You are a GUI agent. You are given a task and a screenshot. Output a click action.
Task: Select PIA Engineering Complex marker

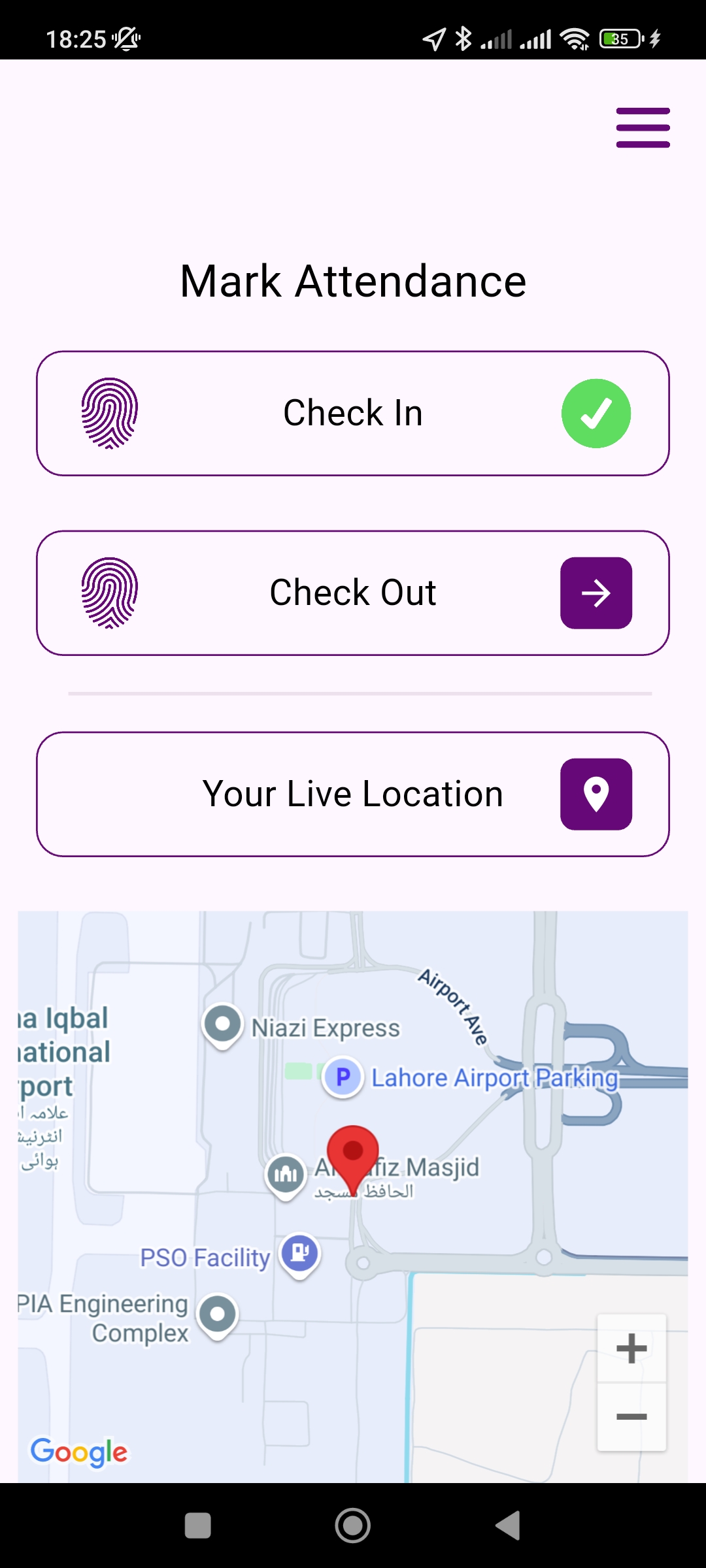click(218, 1316)
